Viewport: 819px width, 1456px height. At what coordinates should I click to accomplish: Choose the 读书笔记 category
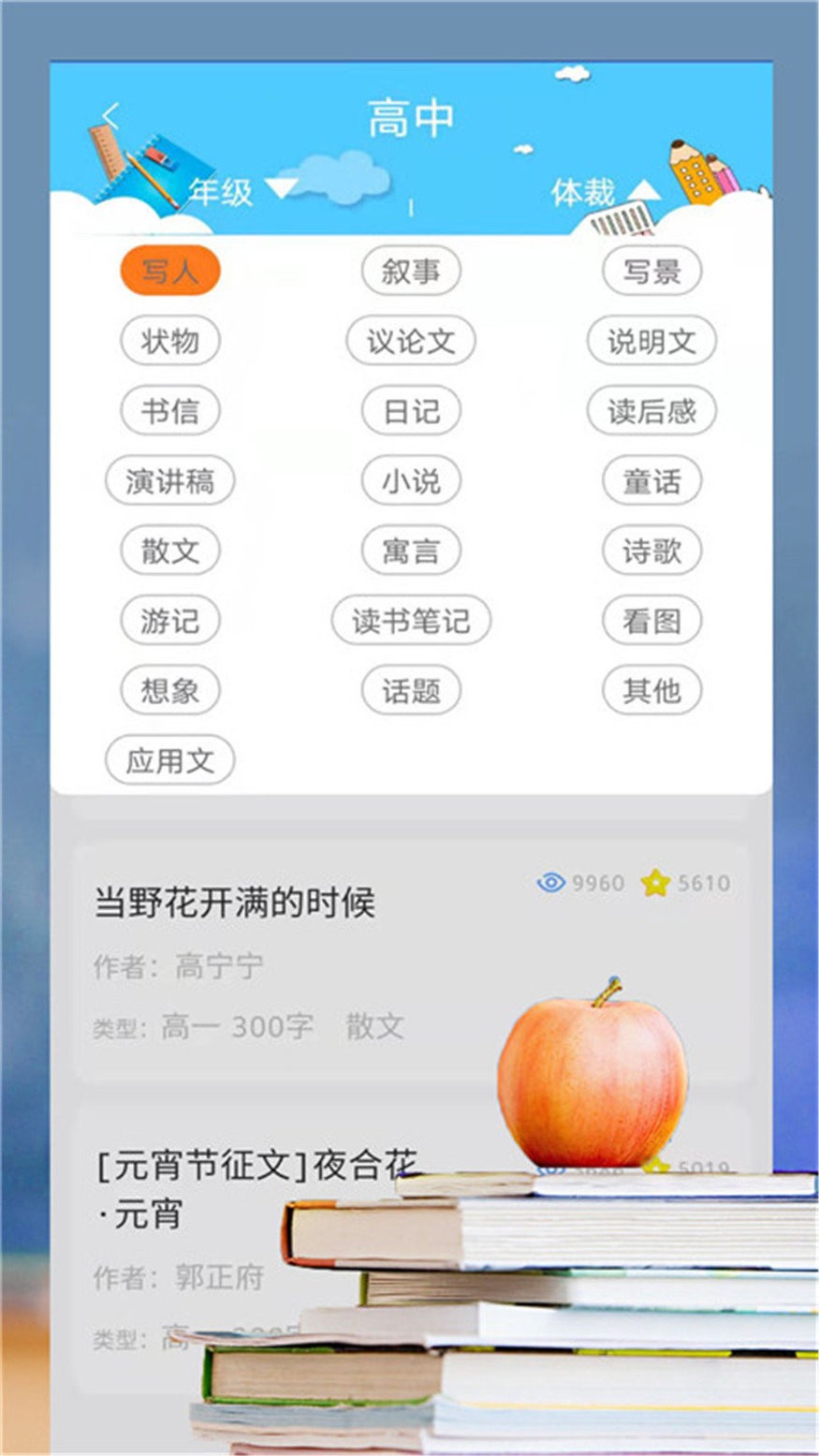point(412,621)
